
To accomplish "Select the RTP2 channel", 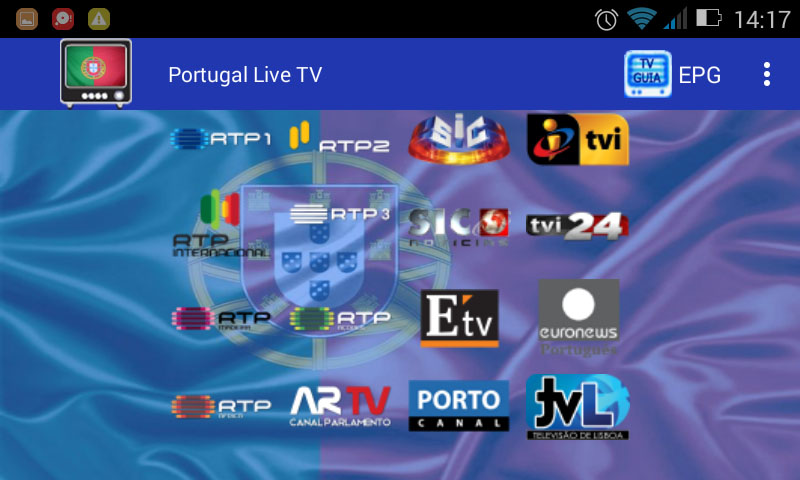I will 339,139.
